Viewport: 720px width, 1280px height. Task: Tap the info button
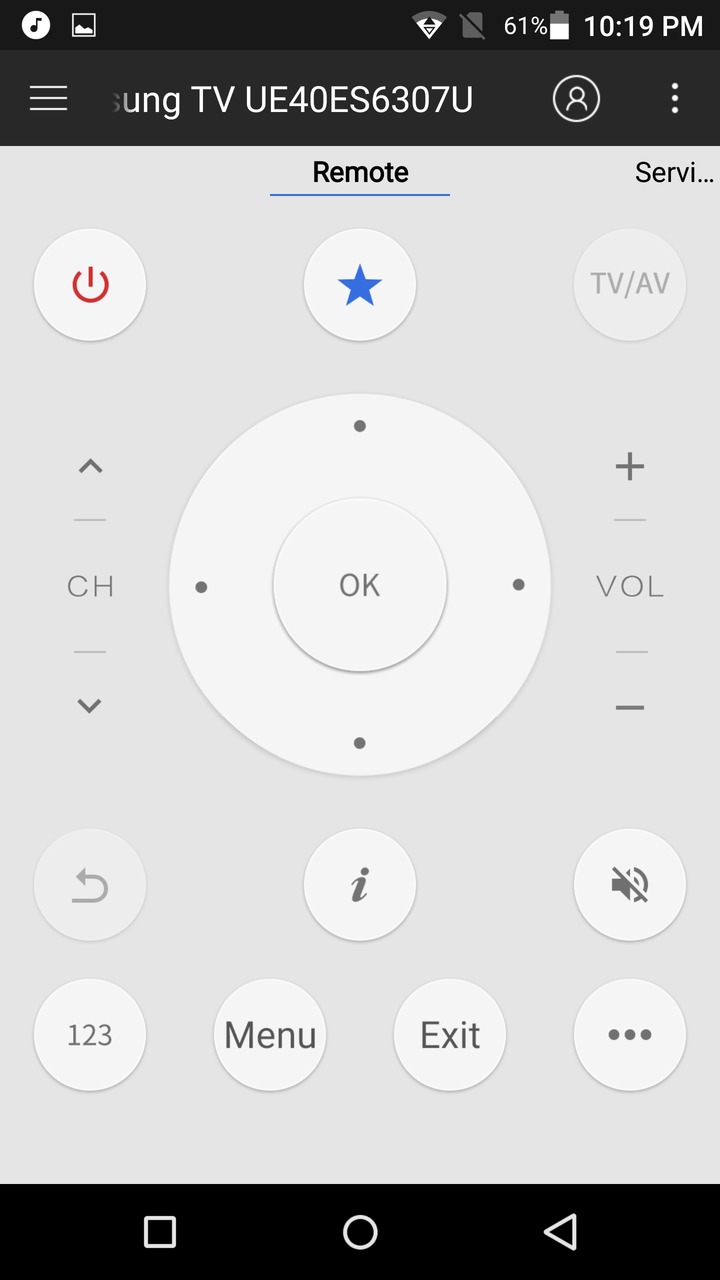360,885
